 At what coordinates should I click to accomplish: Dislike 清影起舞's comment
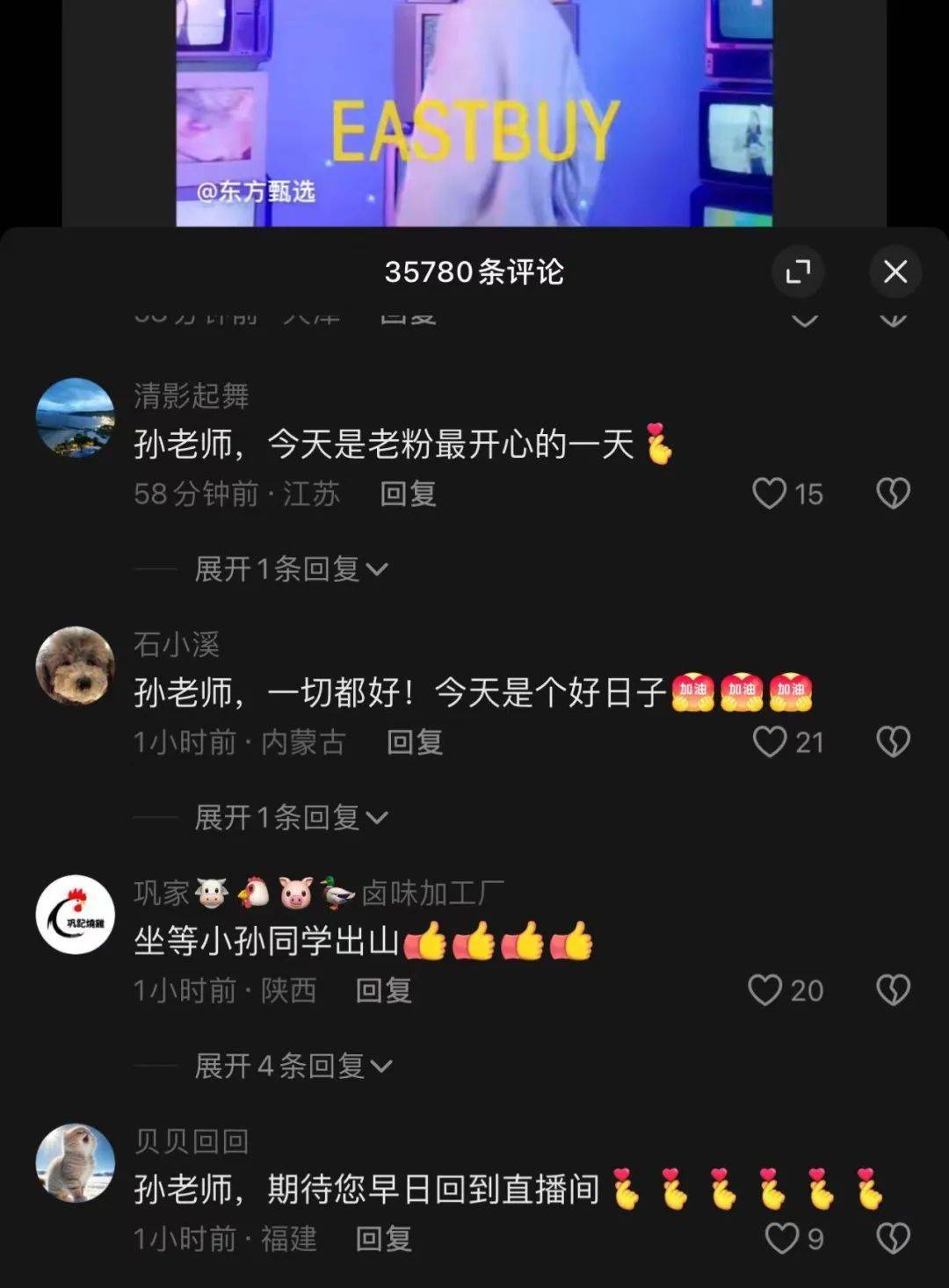point(893,494)
